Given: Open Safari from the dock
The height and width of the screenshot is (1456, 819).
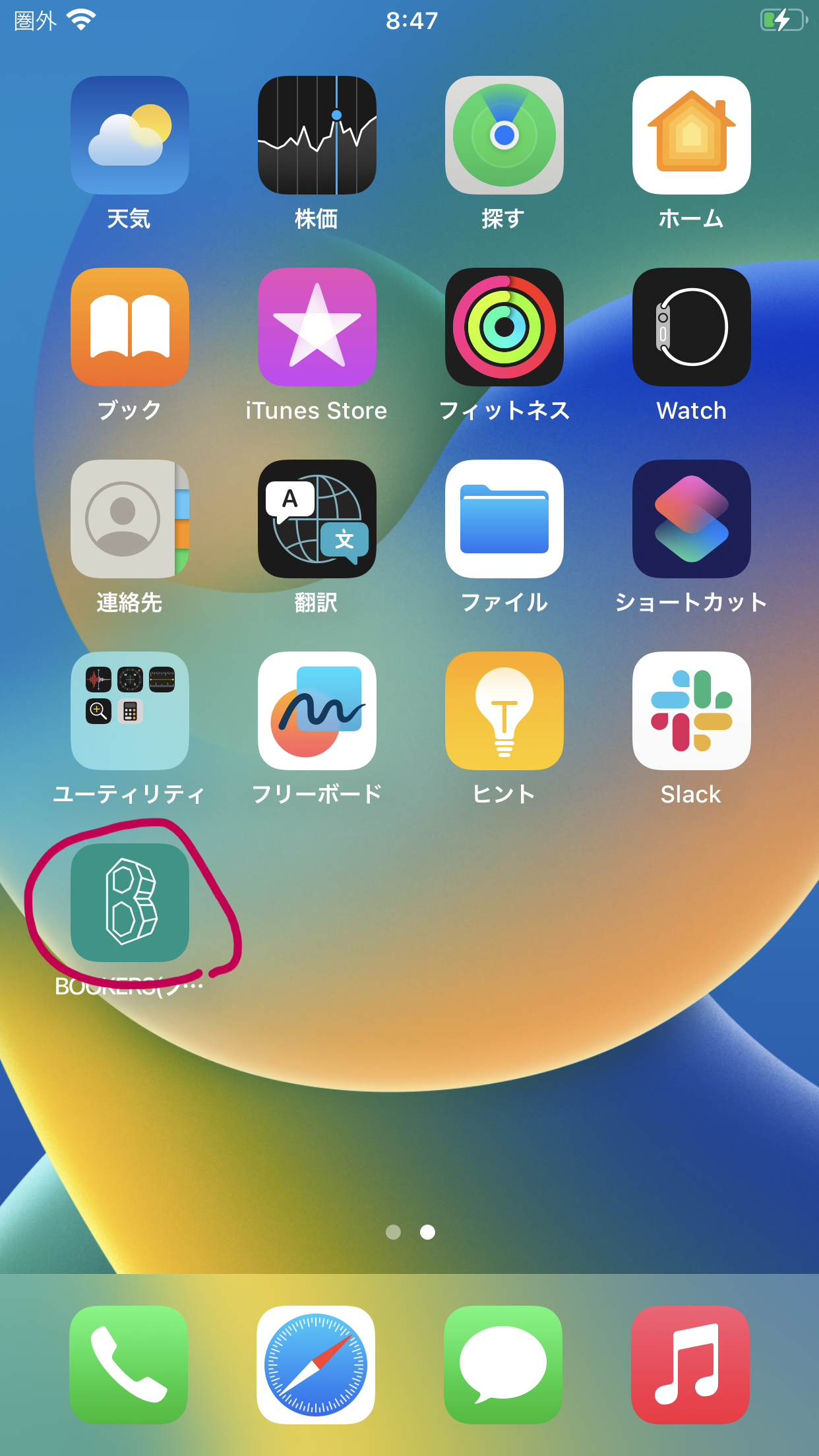Looking at the screenshot, I should click(x=316, y=1364).
